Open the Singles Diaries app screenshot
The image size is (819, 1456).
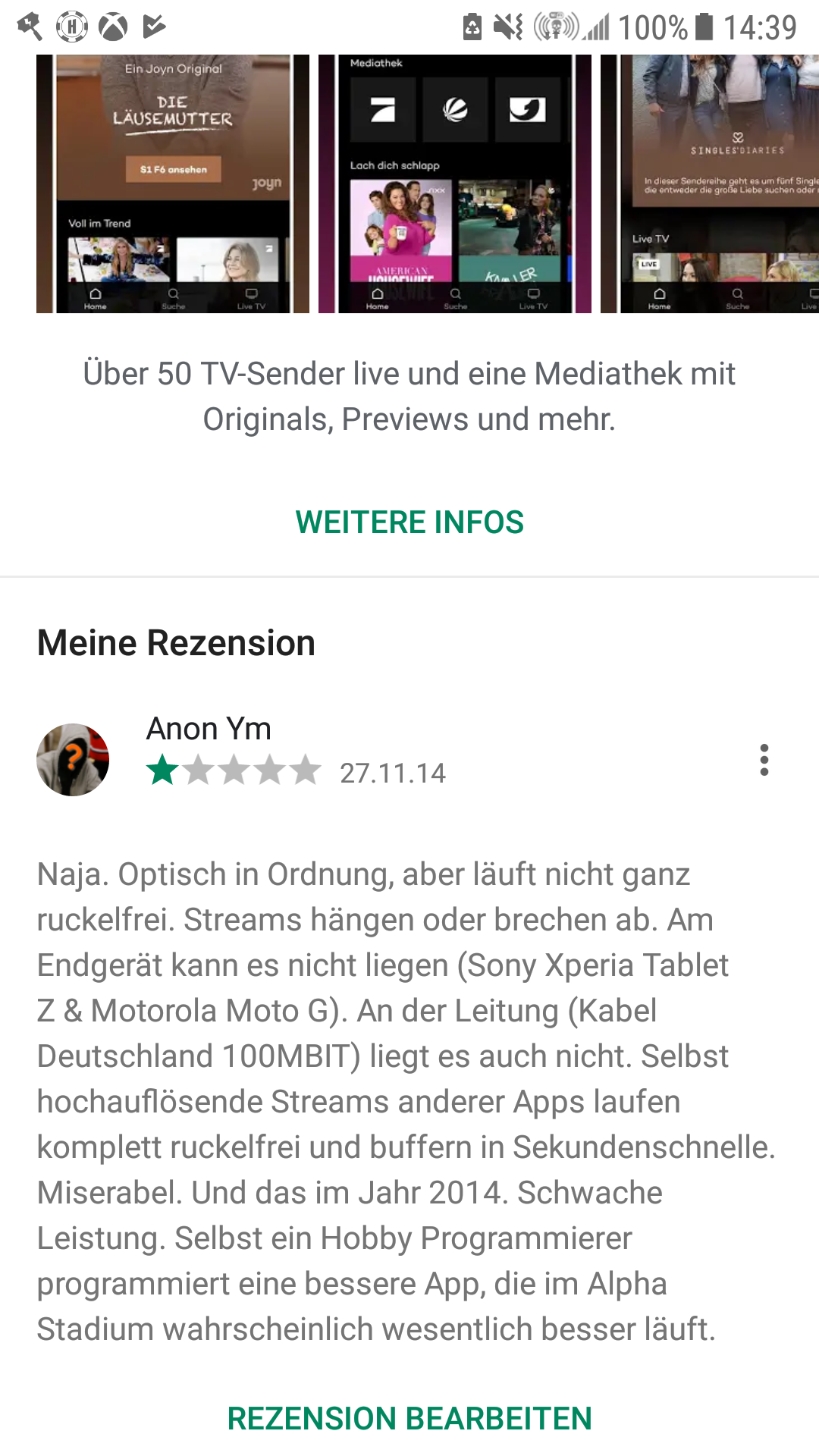click(x=710, y=184)
